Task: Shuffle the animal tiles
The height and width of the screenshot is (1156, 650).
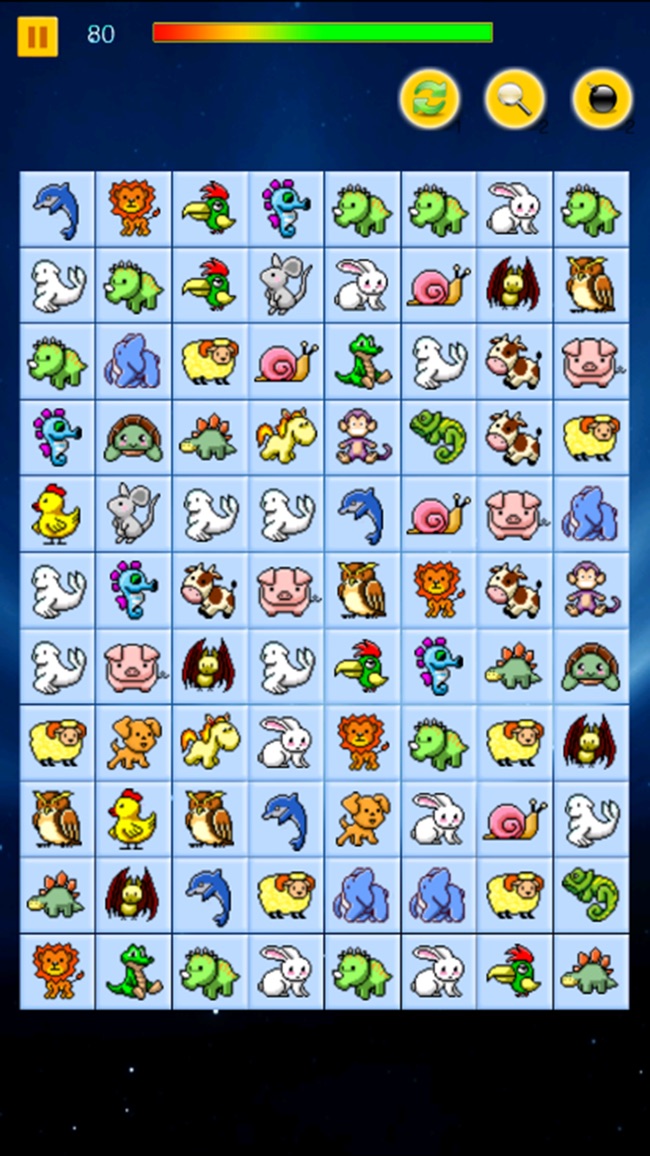Action: pyautogui.click(x=430, y=99)
